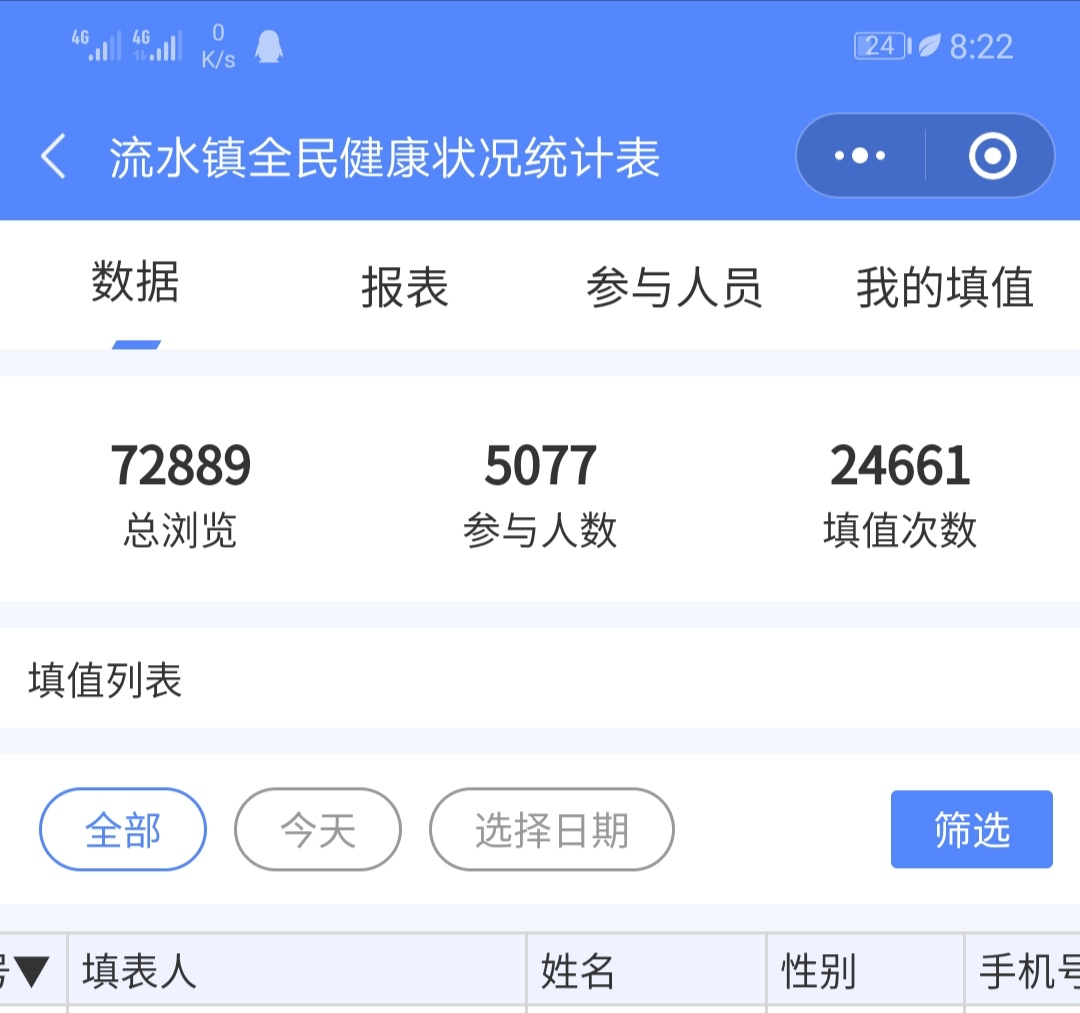This screenshot has width=1080, height=1013.
Task: Switch to the 报表 tab
Action: click(x=404, y=288)
